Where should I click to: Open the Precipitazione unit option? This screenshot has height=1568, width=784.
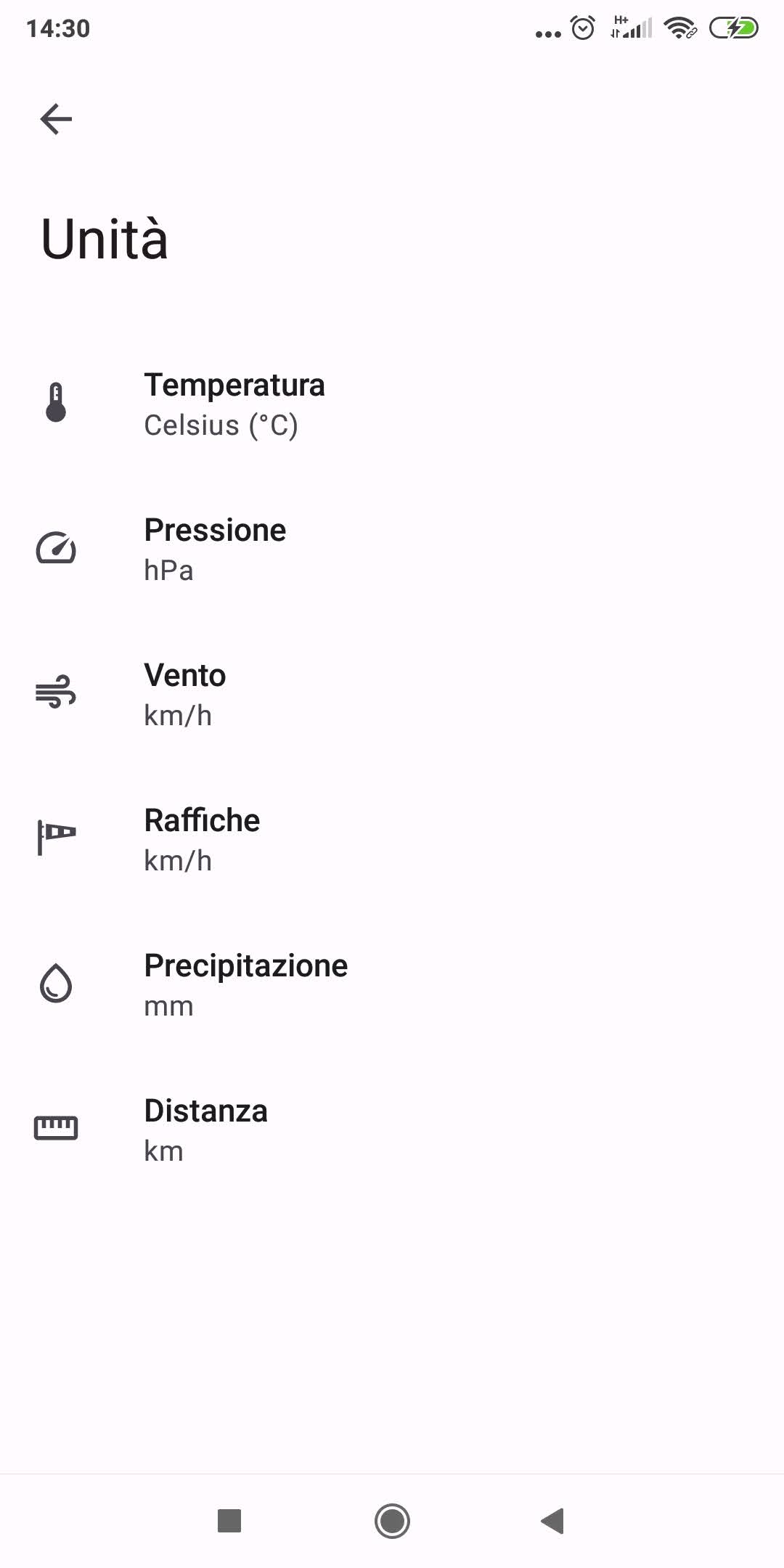pyautogui.click(x=392, y=985)
